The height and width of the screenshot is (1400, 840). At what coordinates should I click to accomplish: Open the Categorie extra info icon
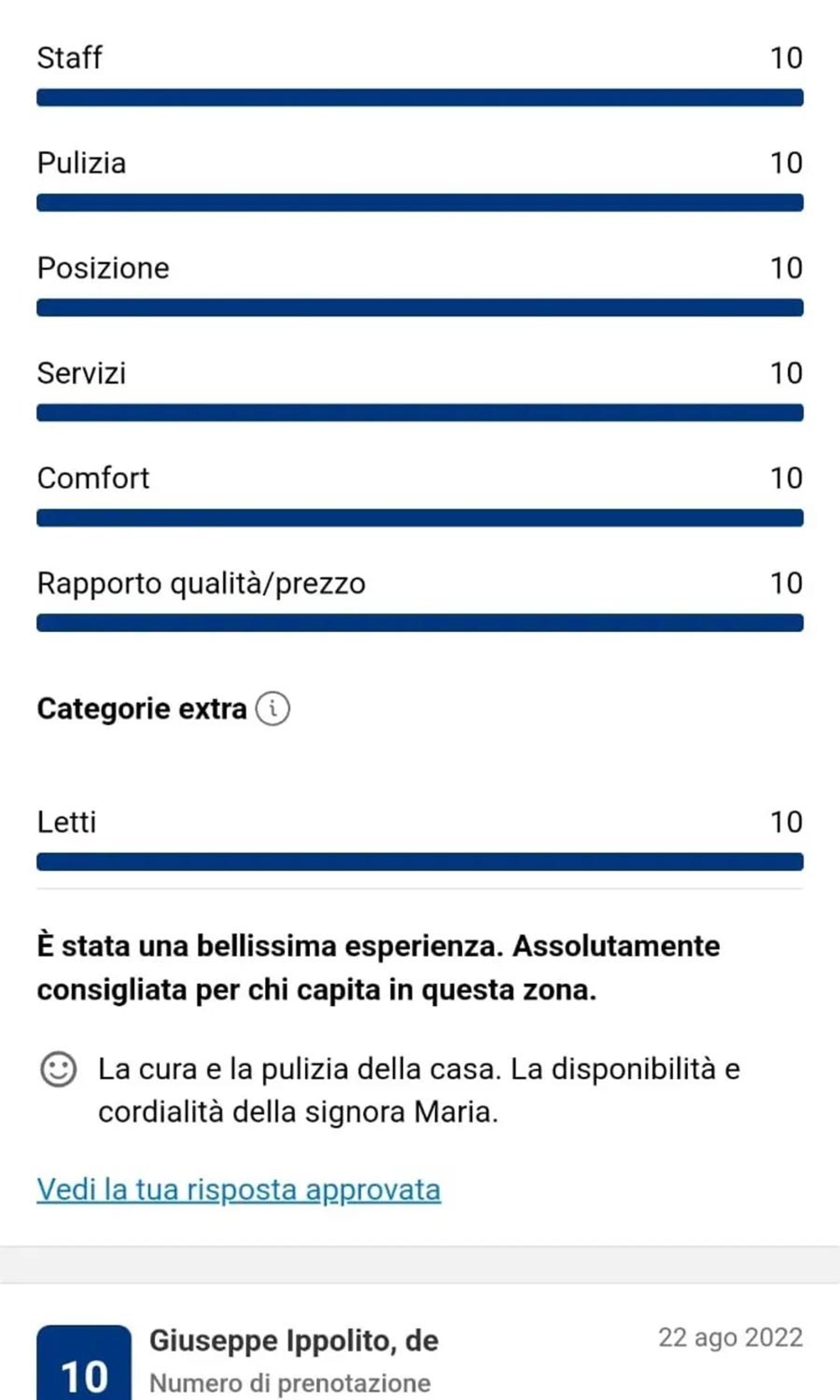[272, 708]
